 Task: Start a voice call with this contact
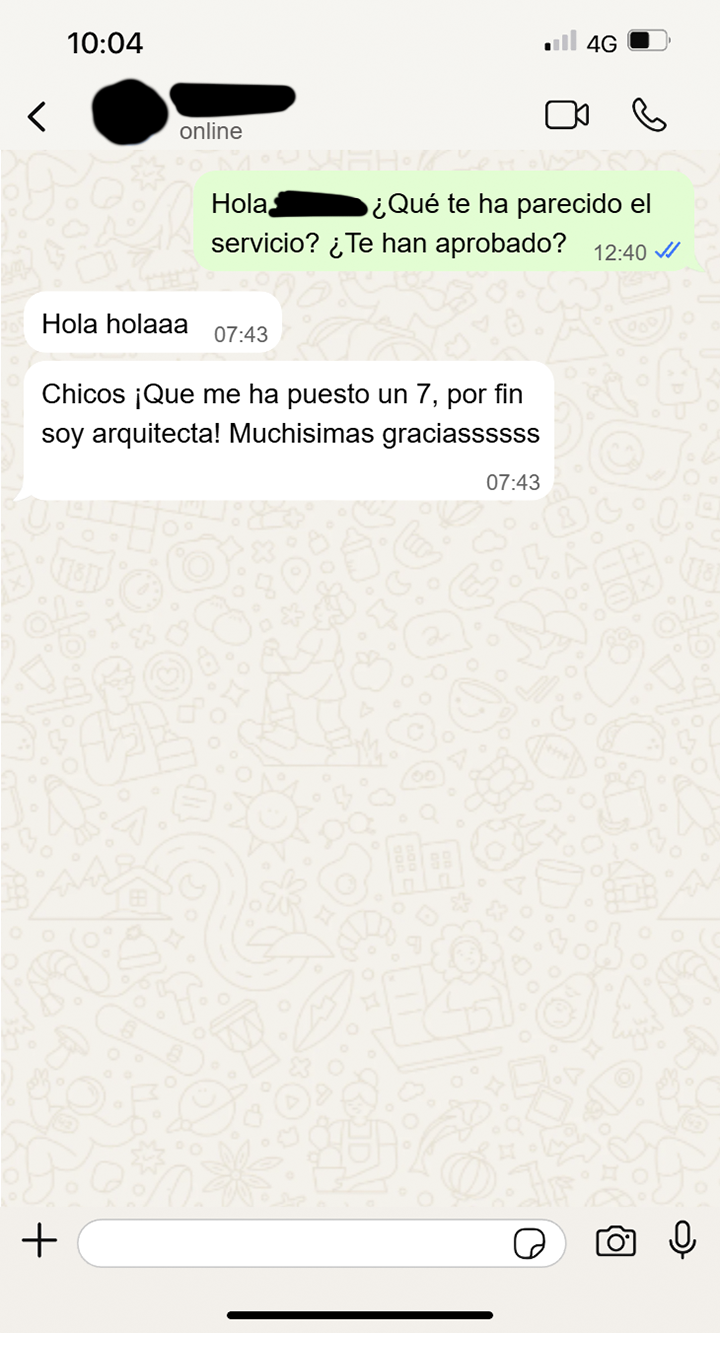(649, 116)
